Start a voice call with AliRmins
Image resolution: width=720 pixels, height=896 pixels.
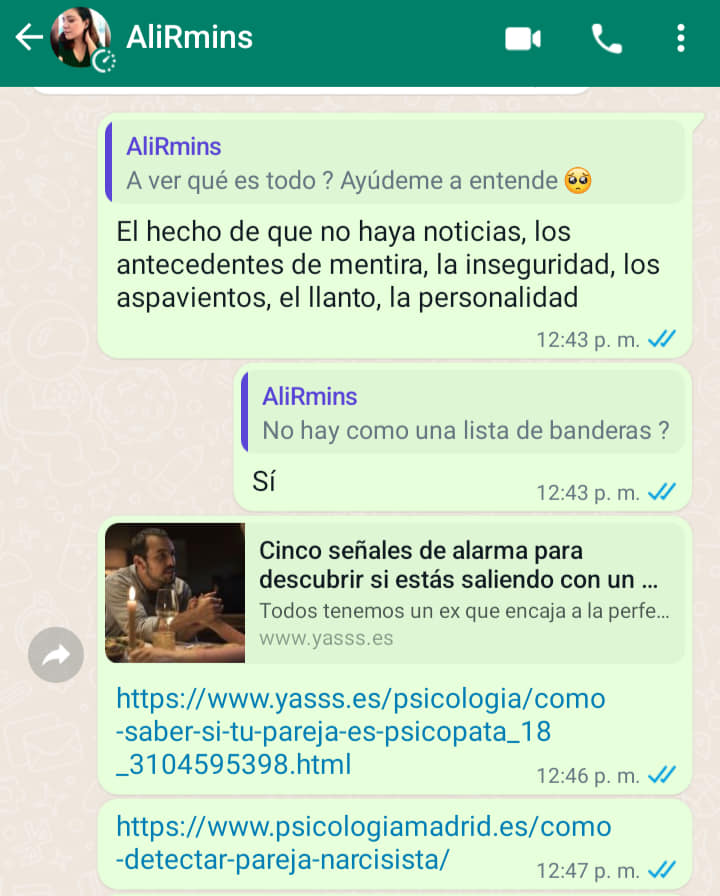605,38
